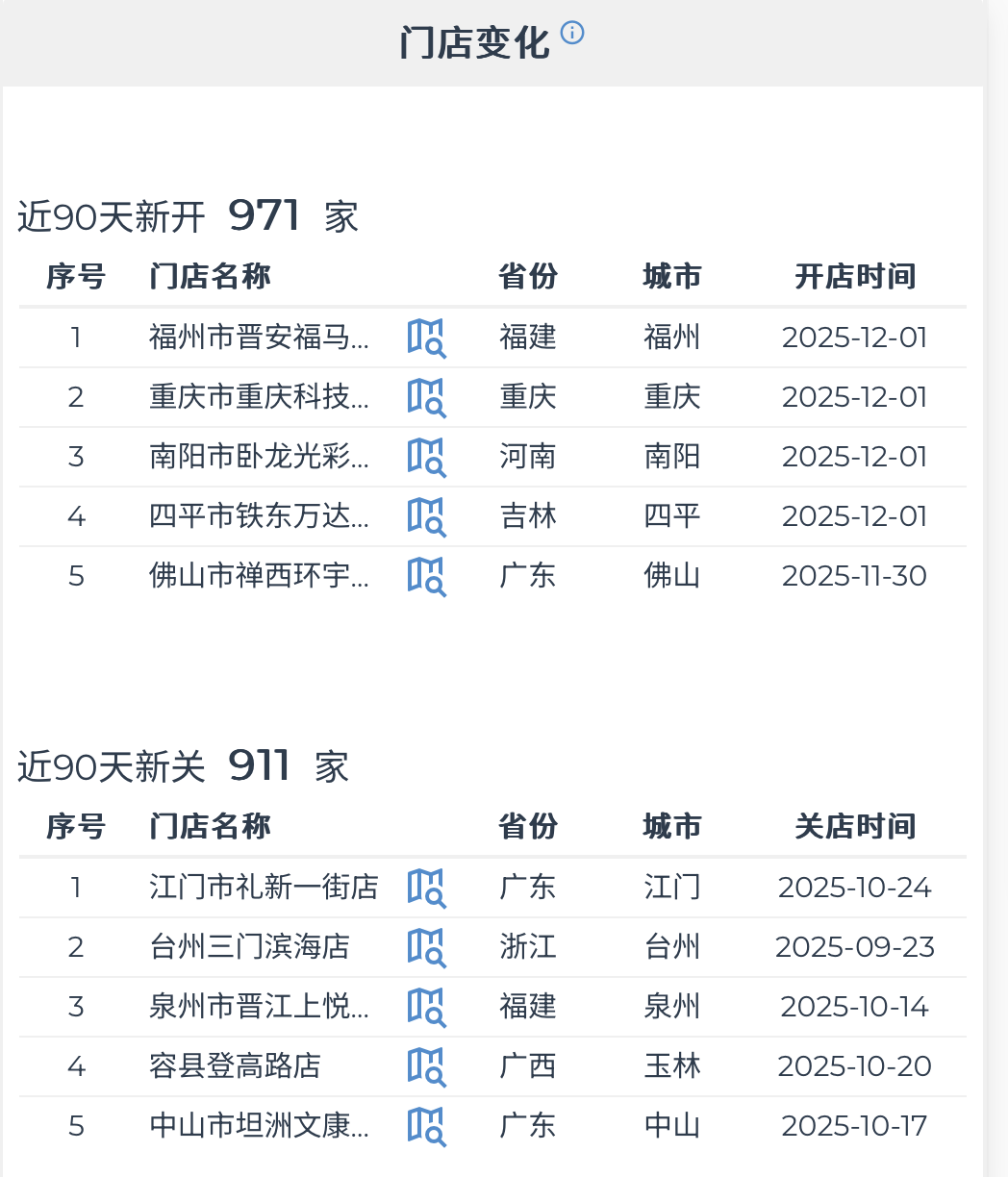1008x1177 pixels.
Task: Look up 中山市坦洲文康 store on map
Action: coord(426,1126)
